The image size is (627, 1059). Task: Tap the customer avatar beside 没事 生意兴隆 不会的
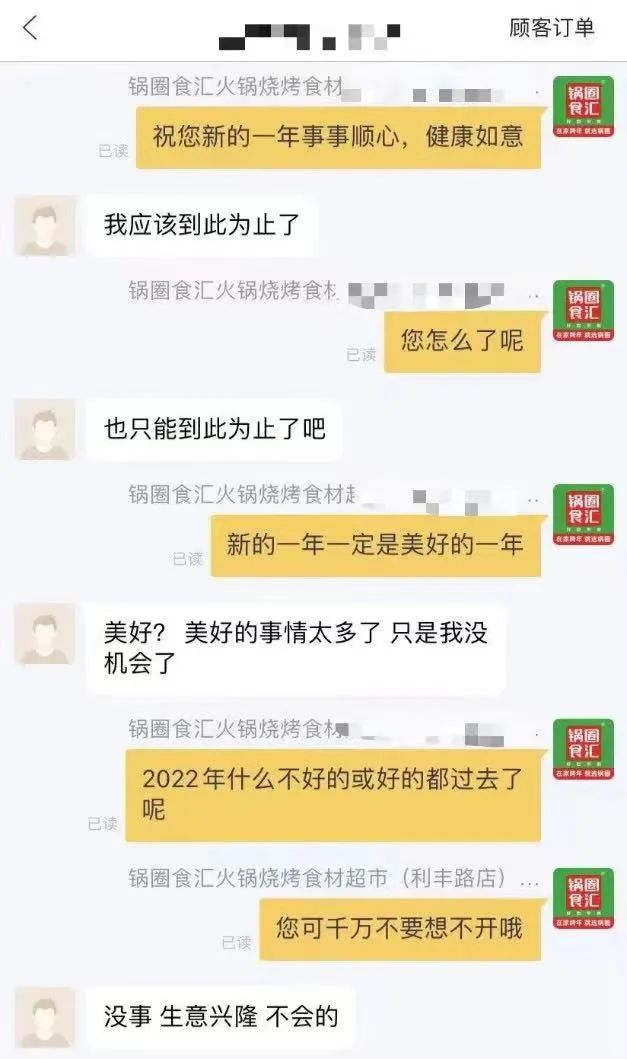point(45,1017)
